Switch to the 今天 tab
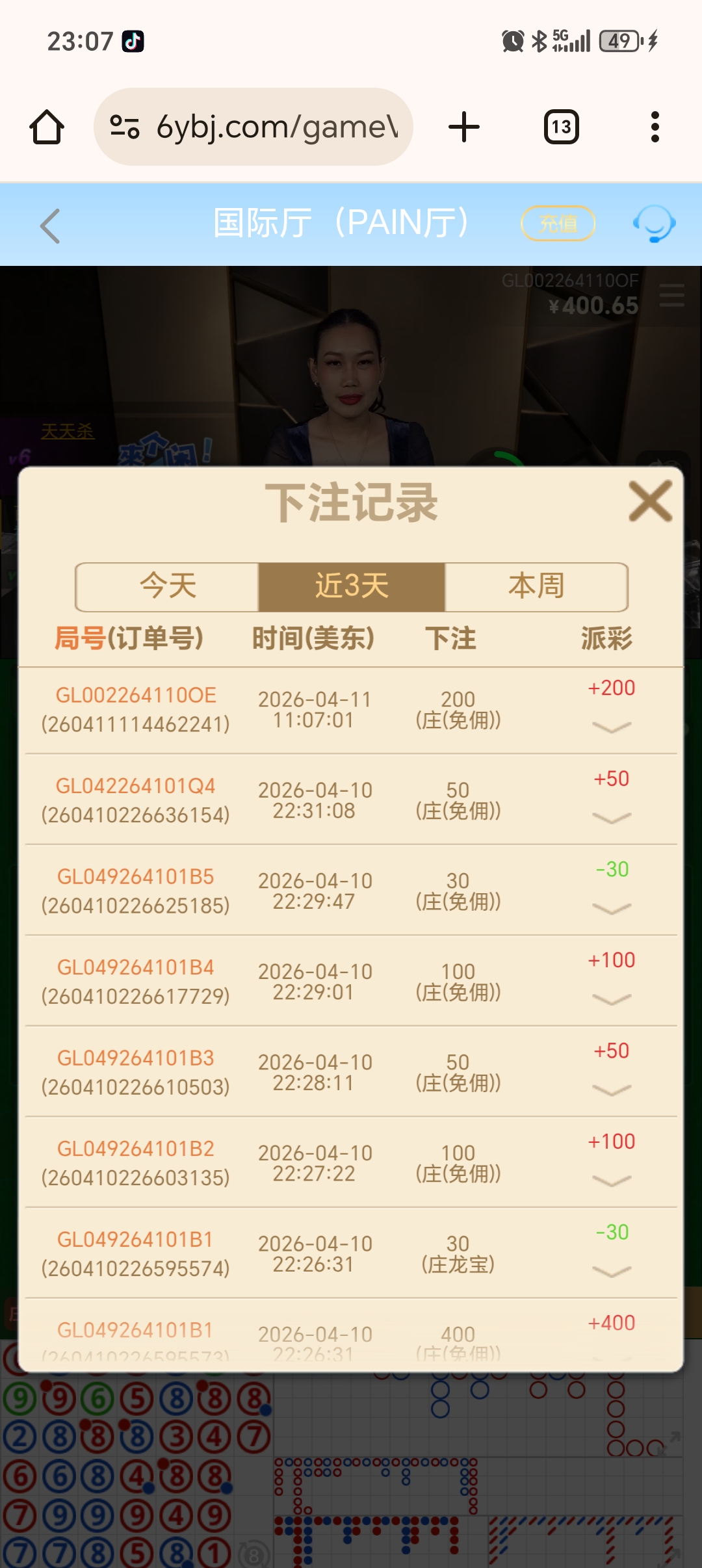 pos(168,586)
